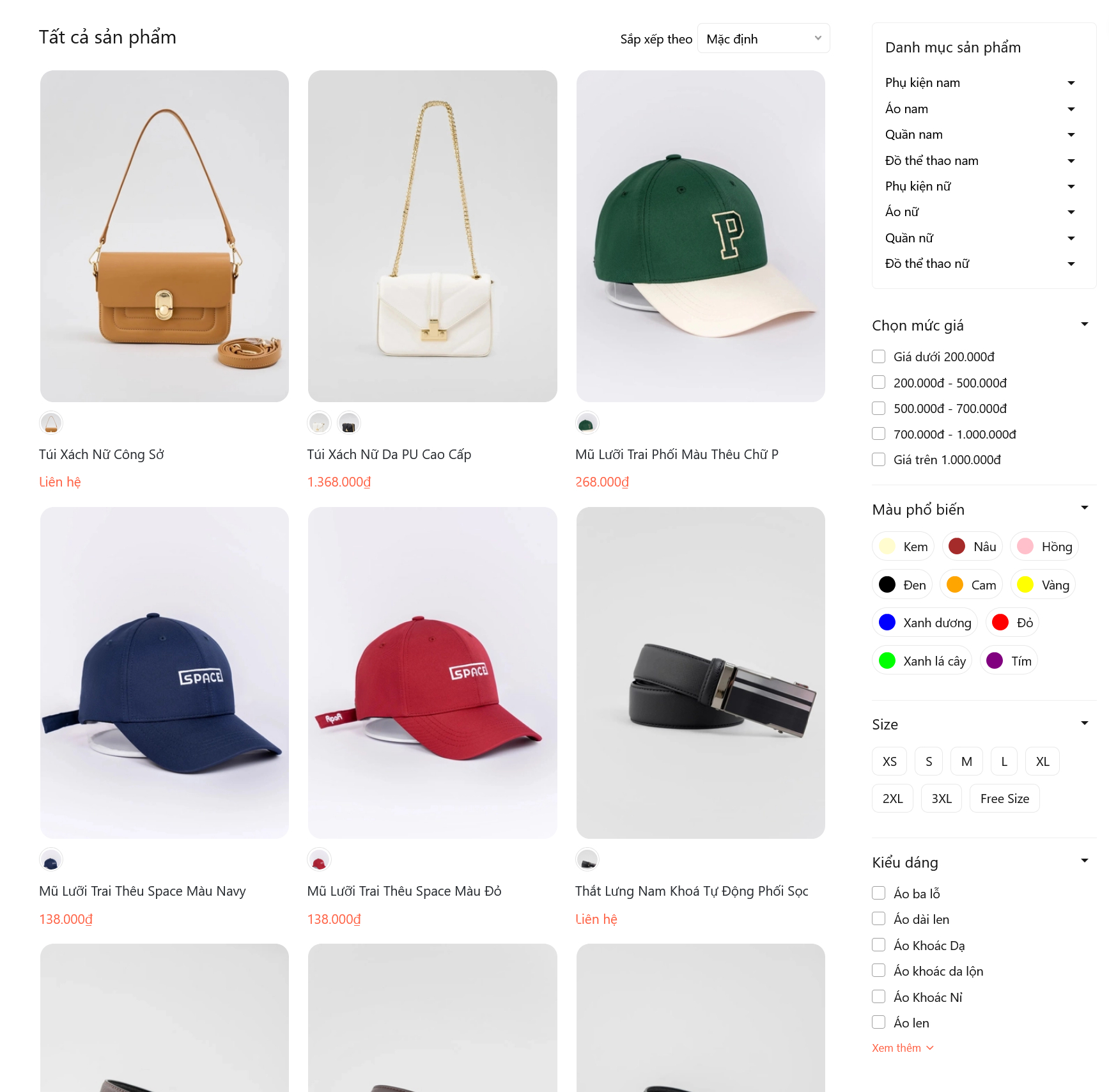Filter by size XL
The height and width of the screenshot is (1092, 1109).
[x=1042, y=761]
